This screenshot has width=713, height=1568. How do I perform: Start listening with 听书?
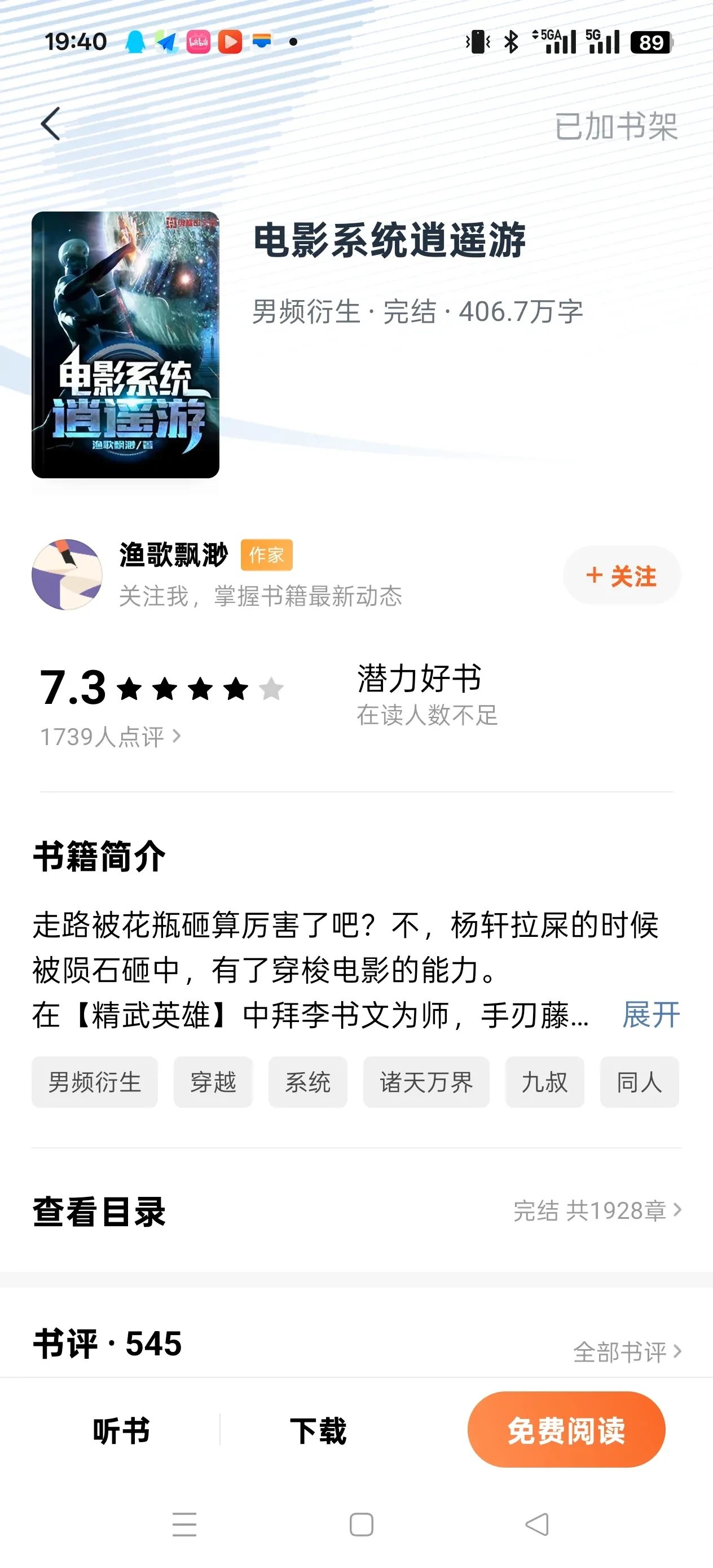click(121, 1430)
